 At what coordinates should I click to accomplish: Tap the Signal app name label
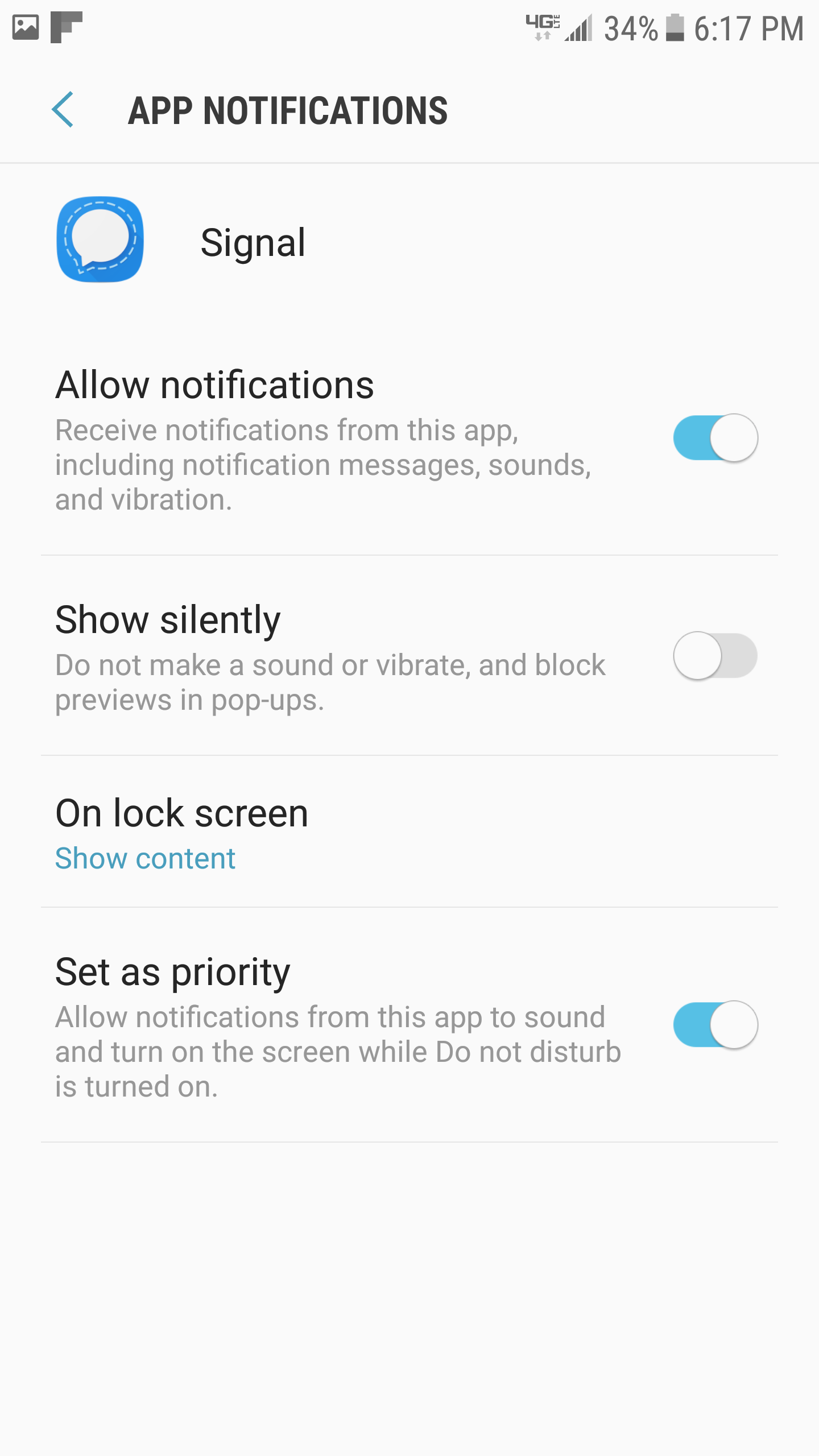pos(254,242)
